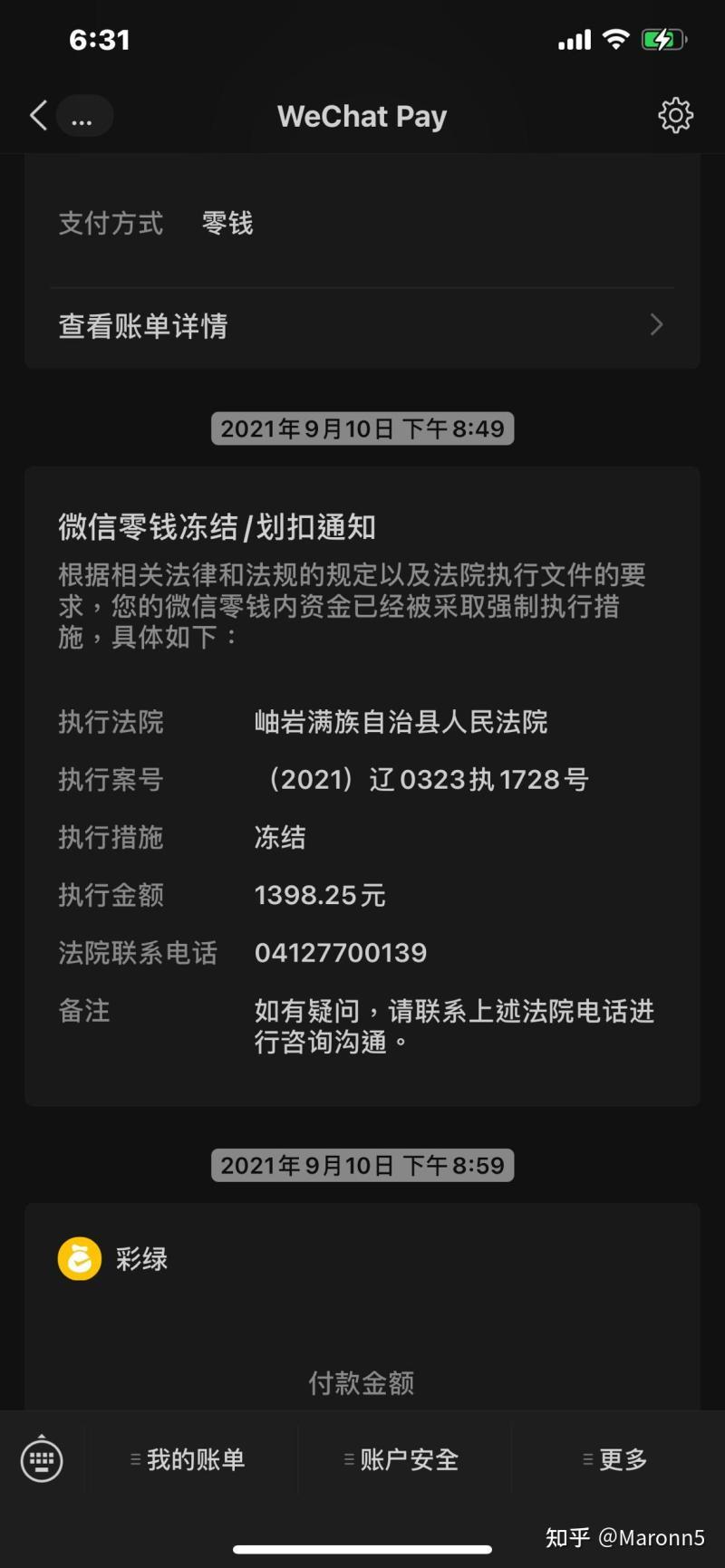Open the 更多 menu

(618, 1459)
